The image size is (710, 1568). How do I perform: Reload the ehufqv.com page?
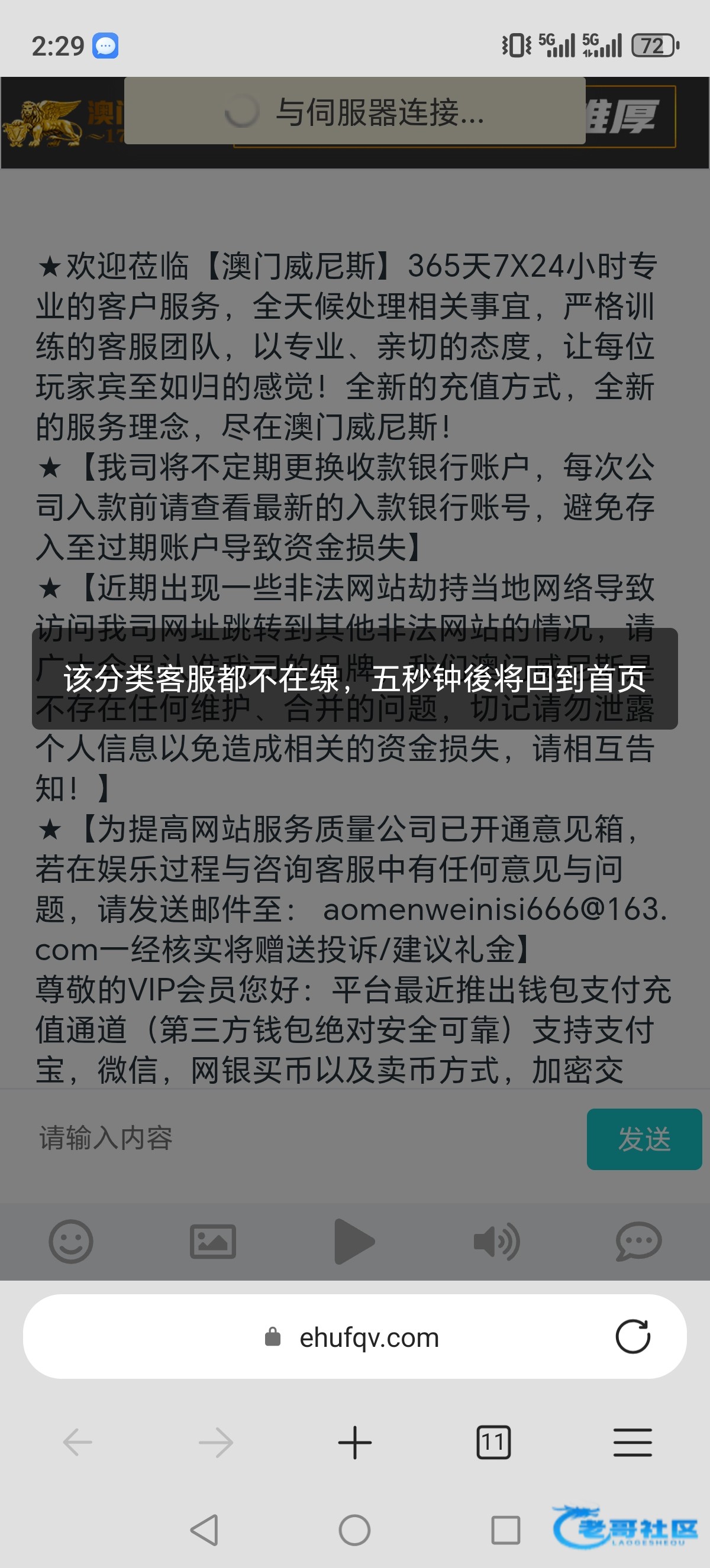pyautogui.click(x=632, y=1337)
